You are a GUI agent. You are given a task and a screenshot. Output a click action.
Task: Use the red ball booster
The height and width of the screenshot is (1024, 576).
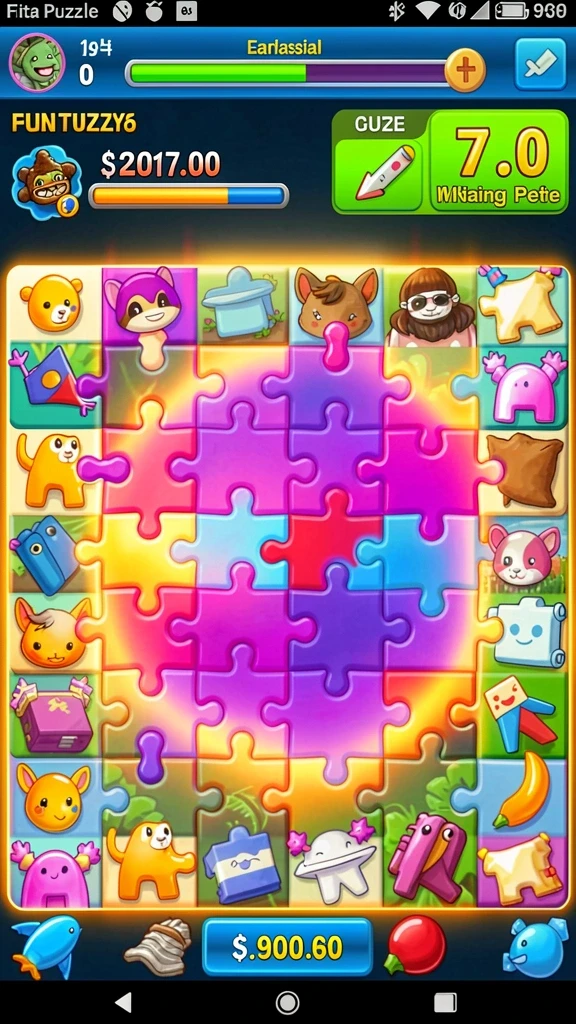tap(417, 945)
